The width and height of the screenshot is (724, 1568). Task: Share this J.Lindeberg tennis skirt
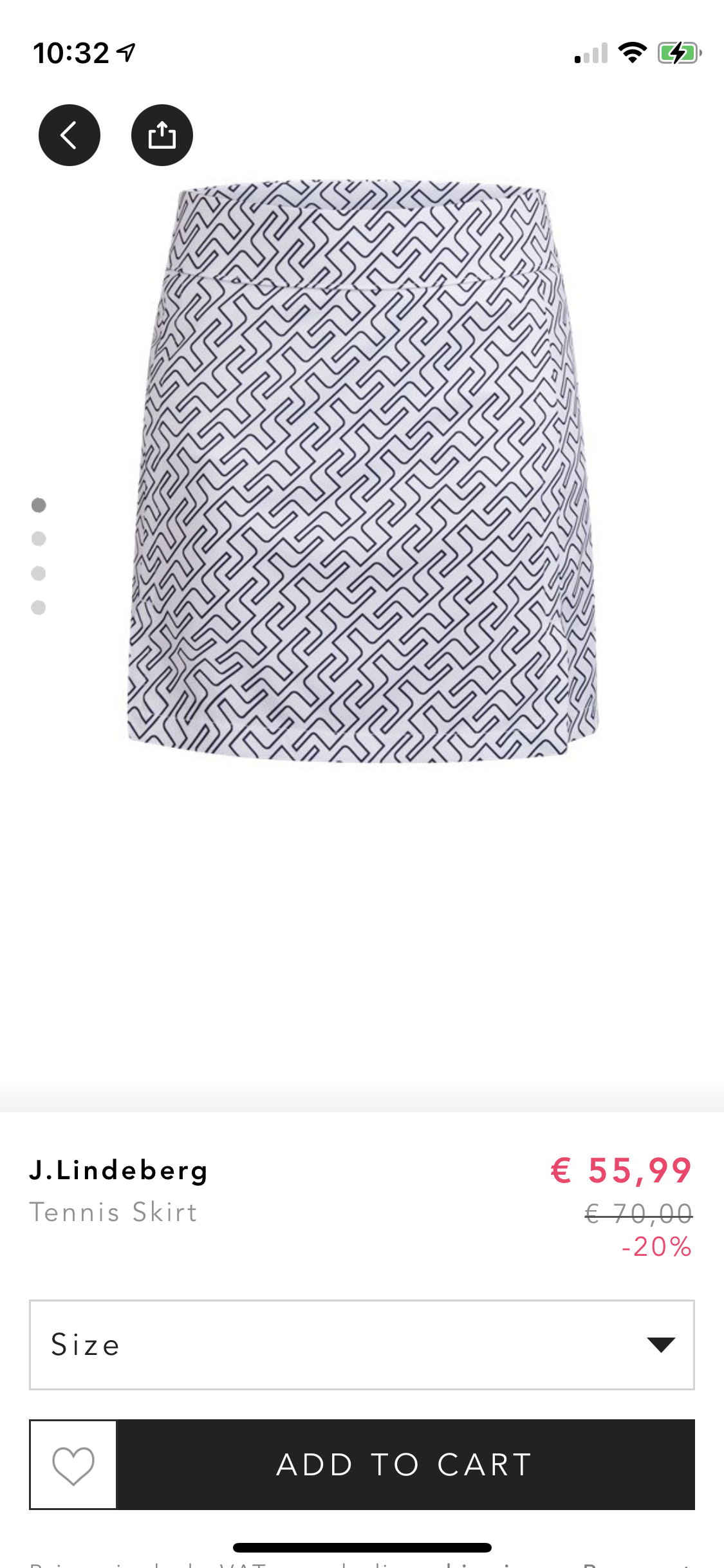(x=162, y=135)
